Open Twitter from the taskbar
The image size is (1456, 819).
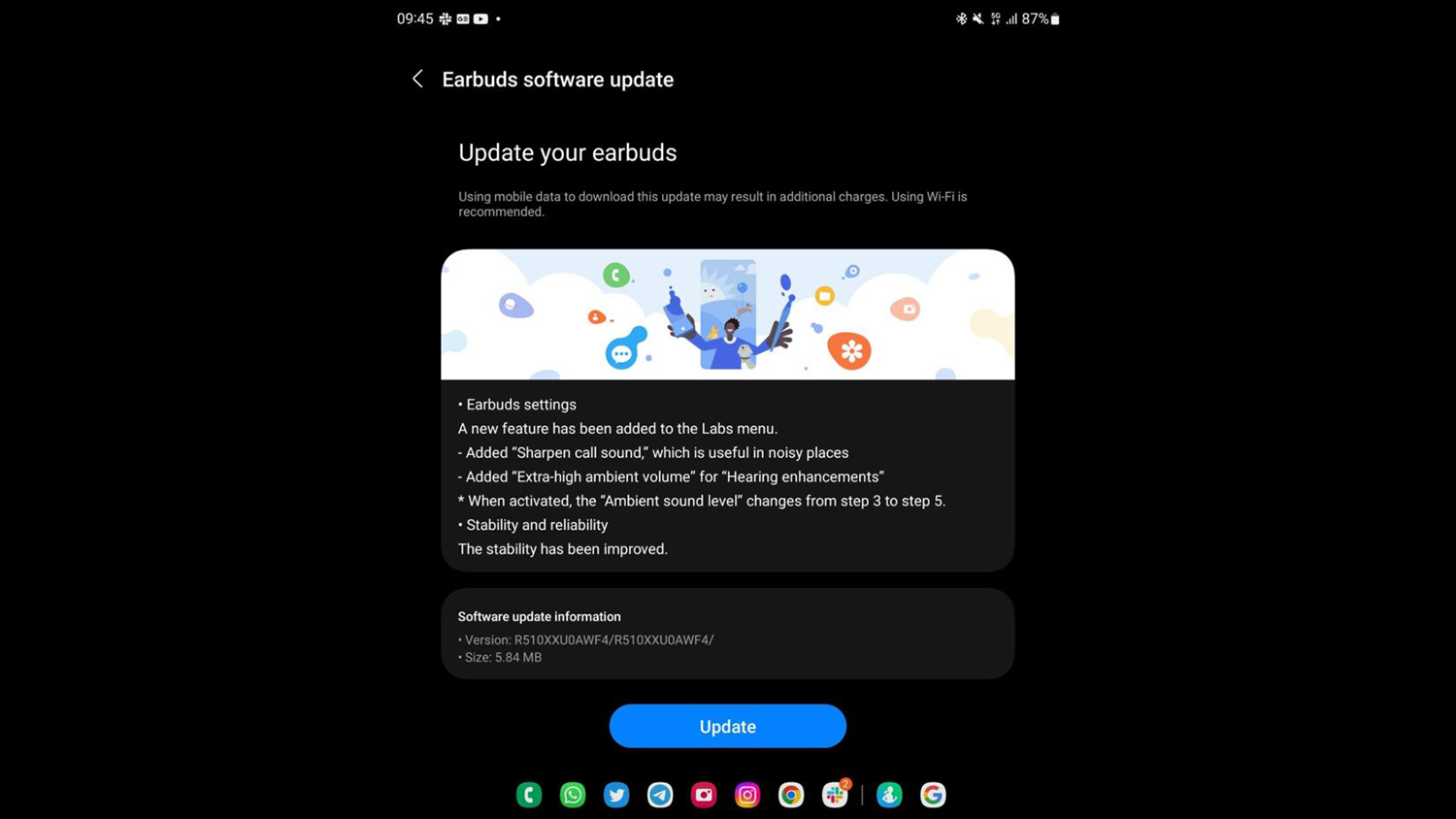pos(616,795)
